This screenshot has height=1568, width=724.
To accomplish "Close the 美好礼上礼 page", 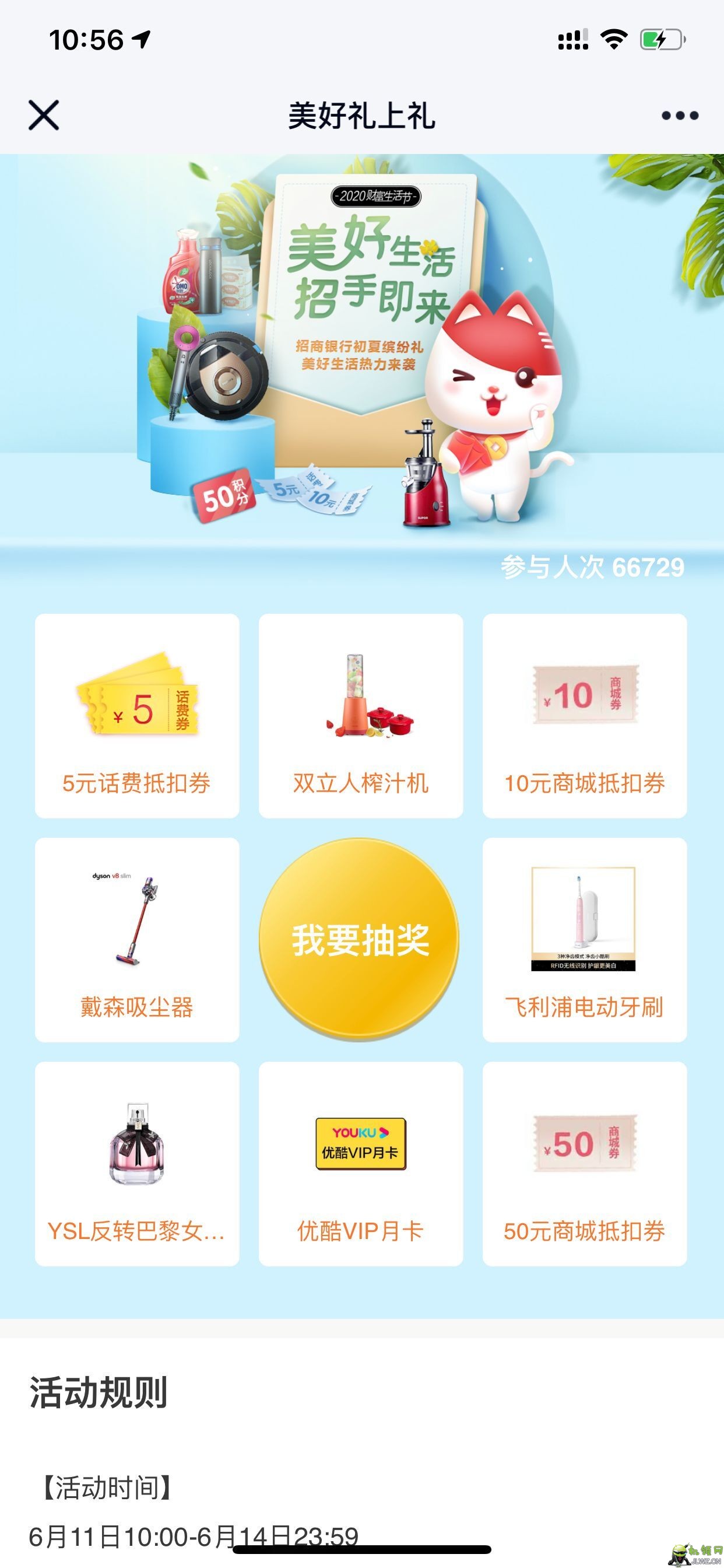I will (x=44, y=115).
